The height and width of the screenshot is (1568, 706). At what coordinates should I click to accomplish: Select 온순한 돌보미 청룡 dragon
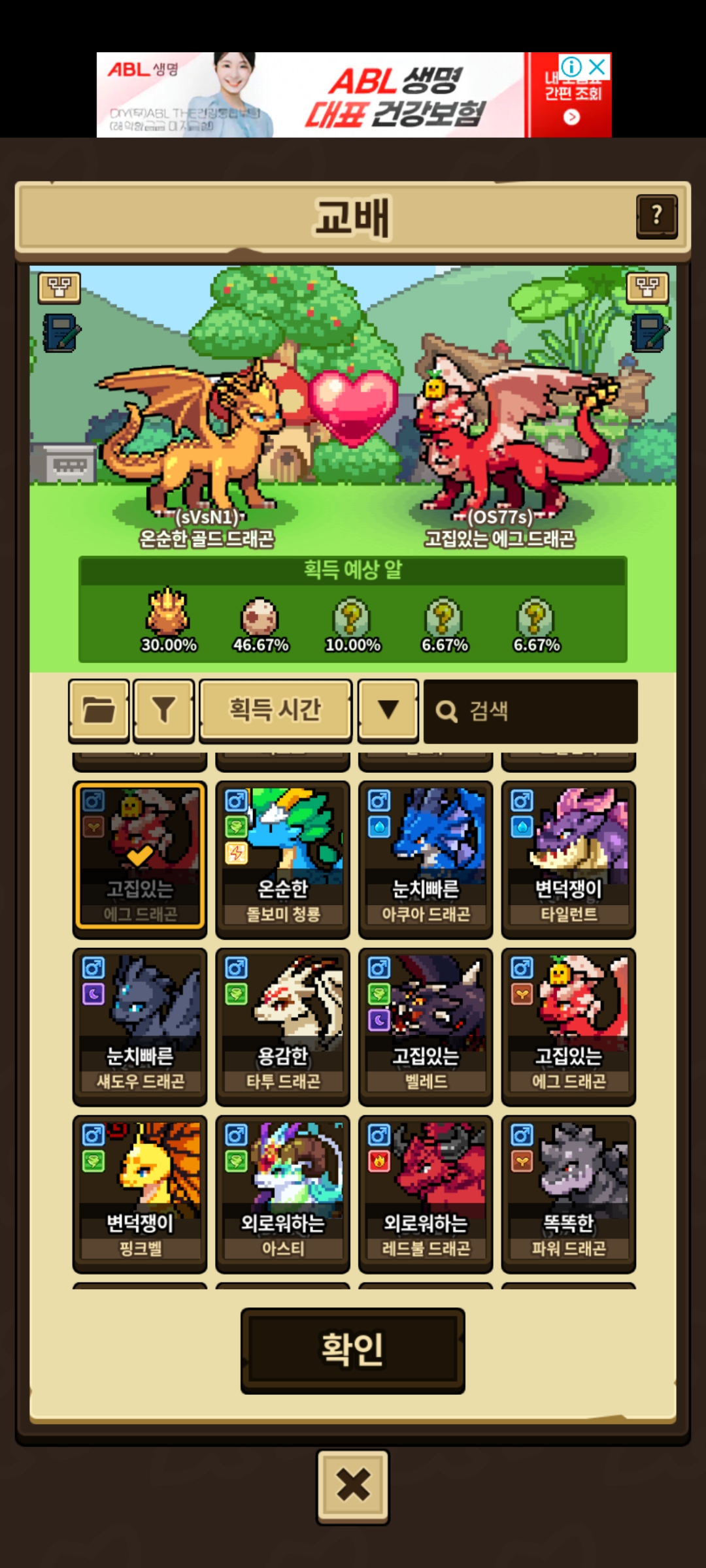[x=282, y=858]
